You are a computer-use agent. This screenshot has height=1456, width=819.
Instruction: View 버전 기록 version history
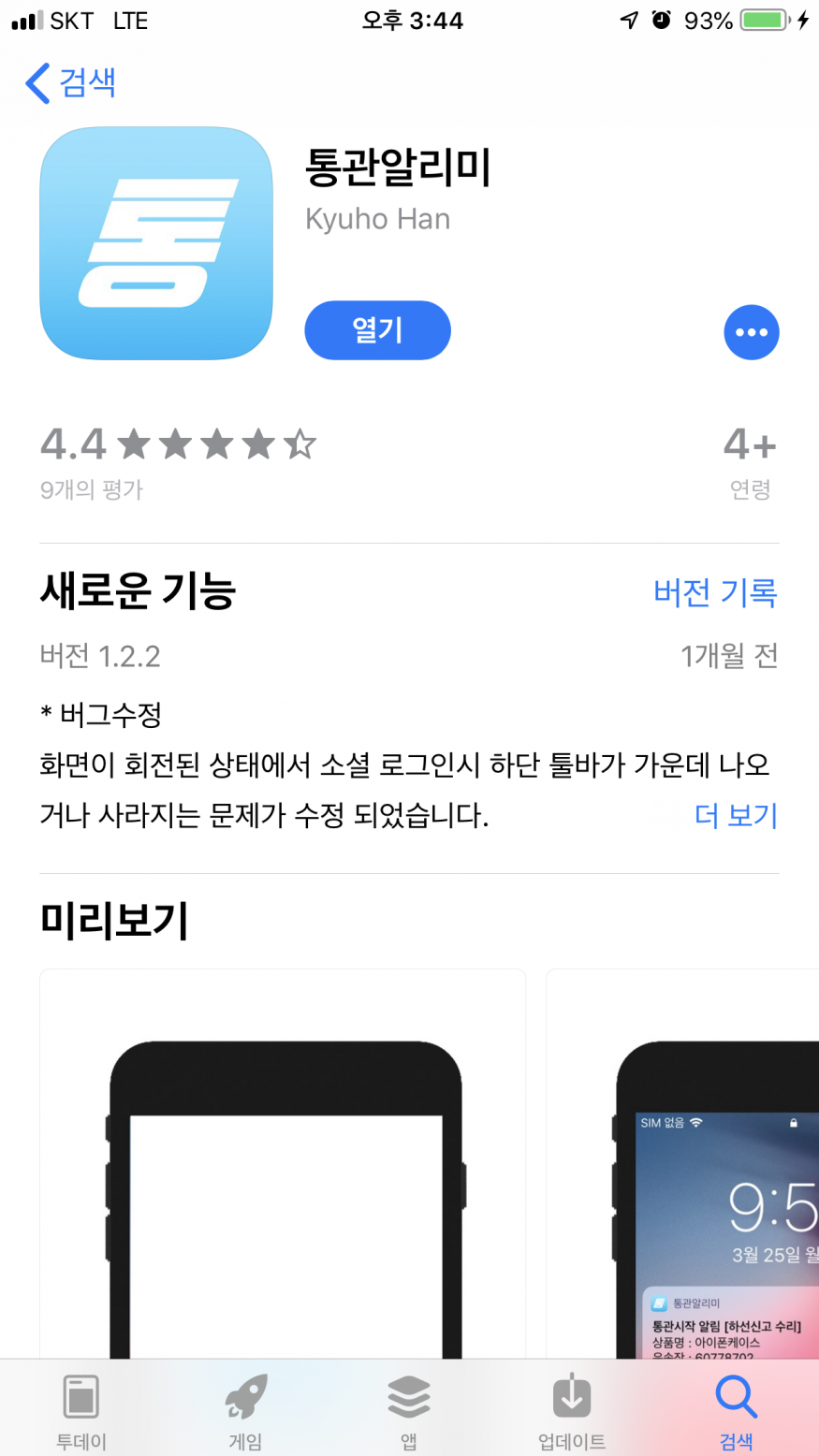[715, 592]
